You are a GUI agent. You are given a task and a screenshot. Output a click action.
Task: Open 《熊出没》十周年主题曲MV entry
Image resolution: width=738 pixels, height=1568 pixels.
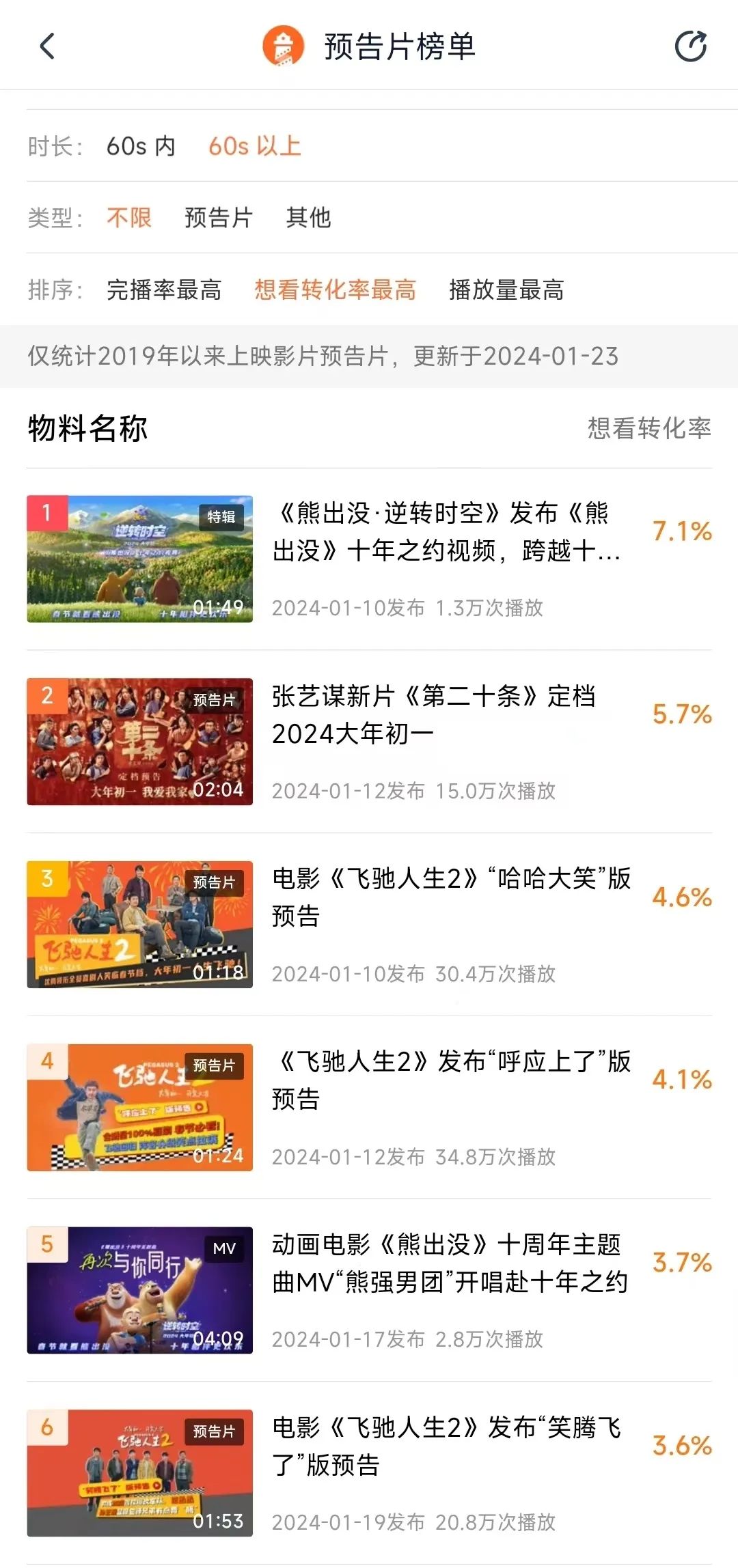click(x=449, y=1263)
